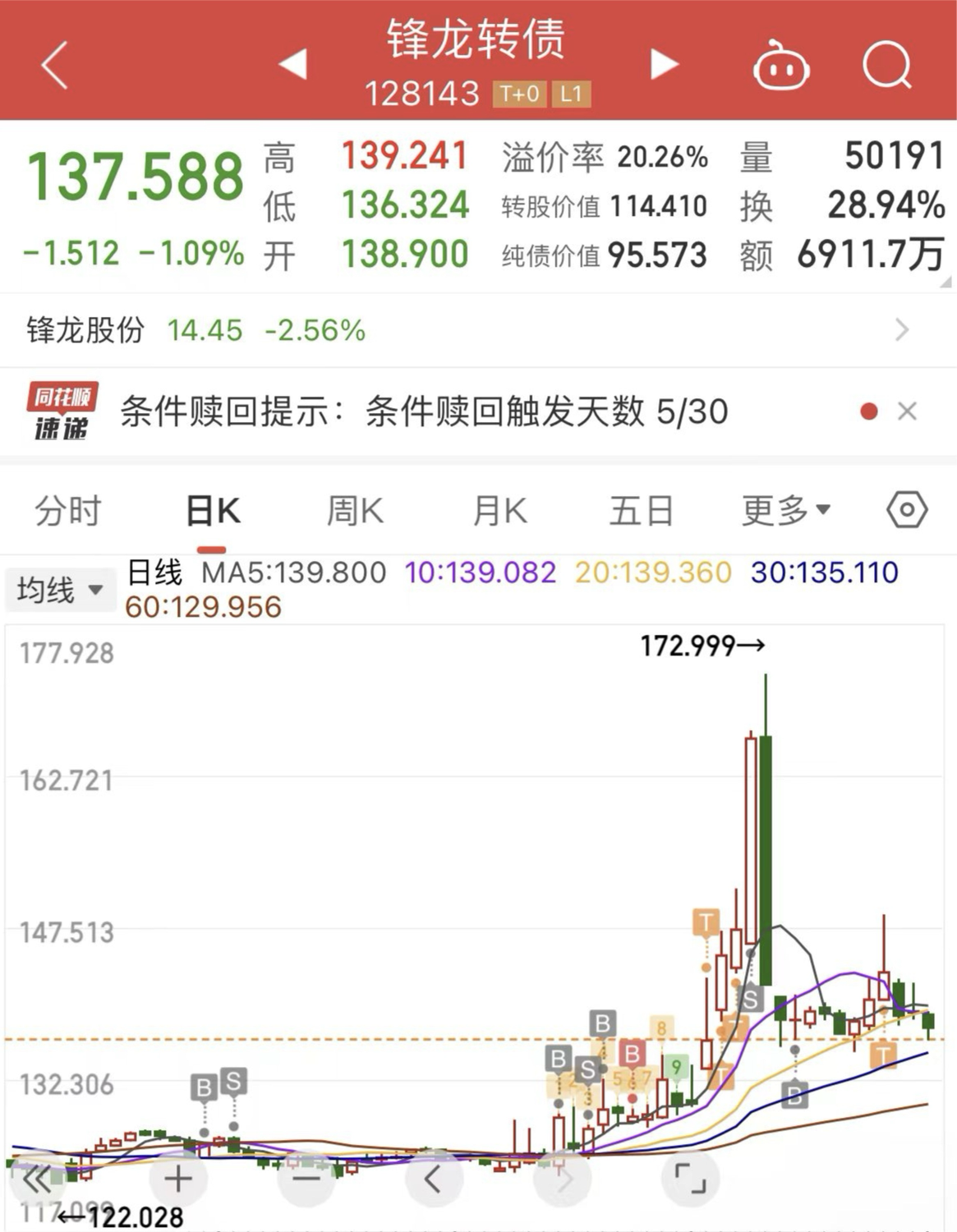This screenshot has height=1232, width=957.
Task: Dismiss the 条件赎回提示 banner
Action: (907, 411)
